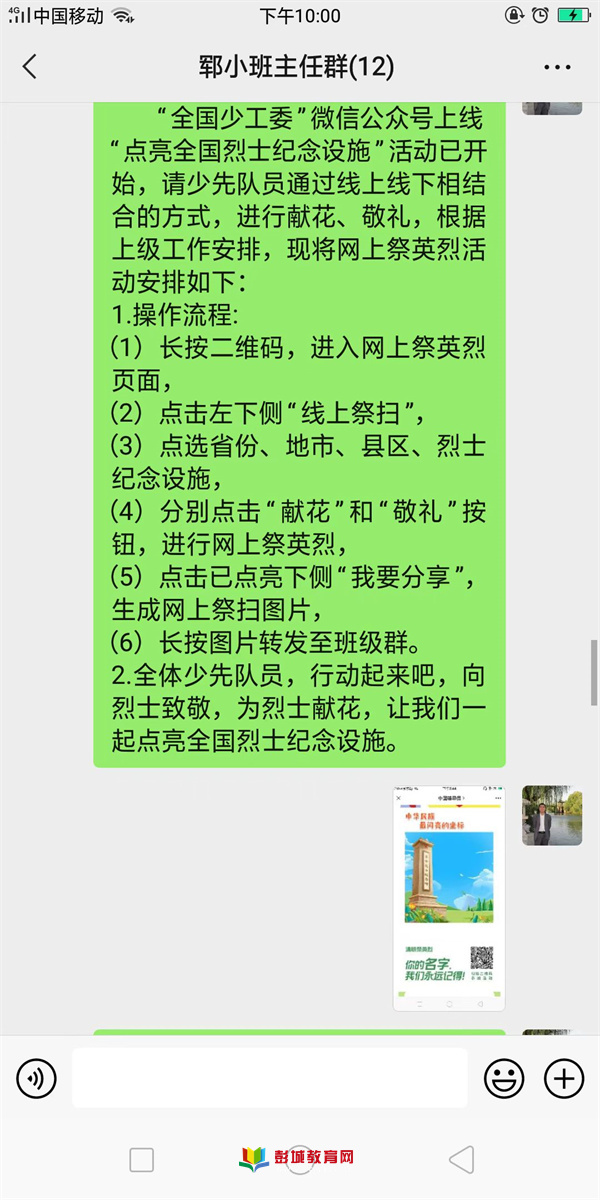Image resolution: width=600 pixels, height=1200 pixels.
Task: Open recent apps with square button
Action: (142, 1159)
